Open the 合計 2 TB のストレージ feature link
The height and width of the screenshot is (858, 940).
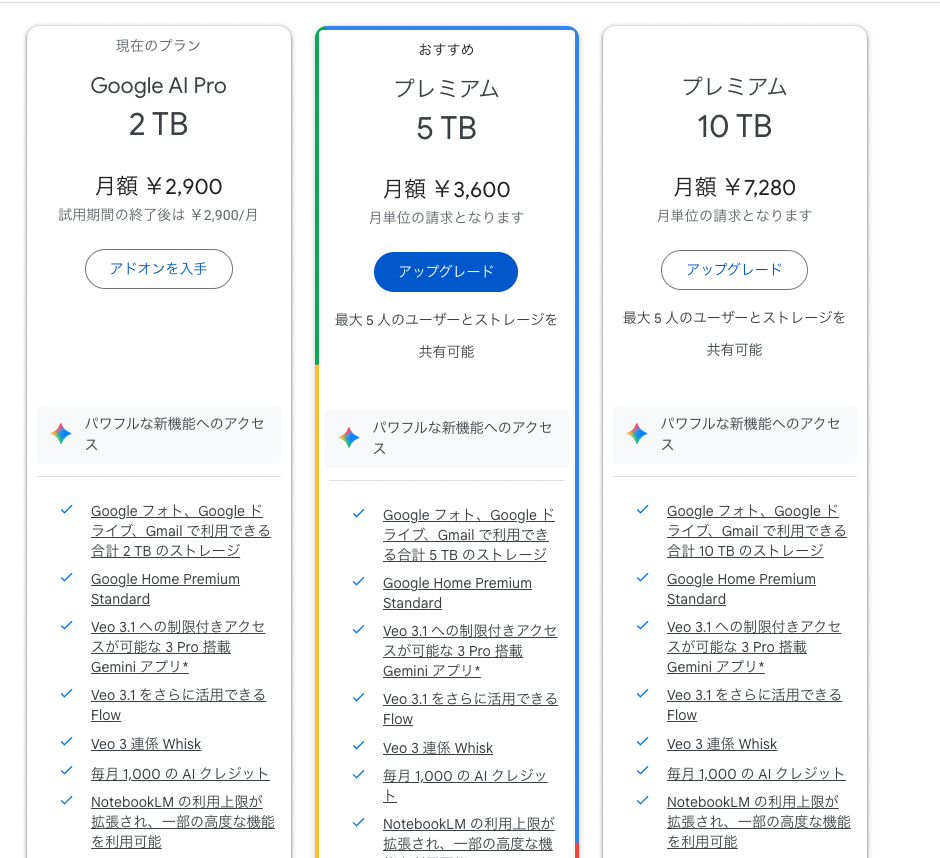click(180, 531)
